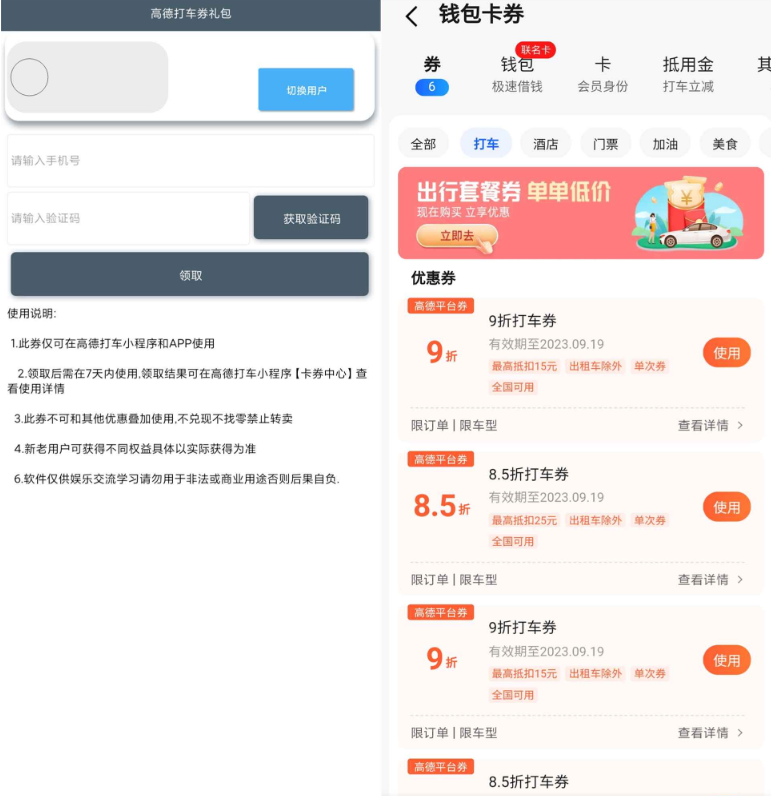Claim the coupon pack with 领取
Screen dimensions: 771x796
point(190,275)
